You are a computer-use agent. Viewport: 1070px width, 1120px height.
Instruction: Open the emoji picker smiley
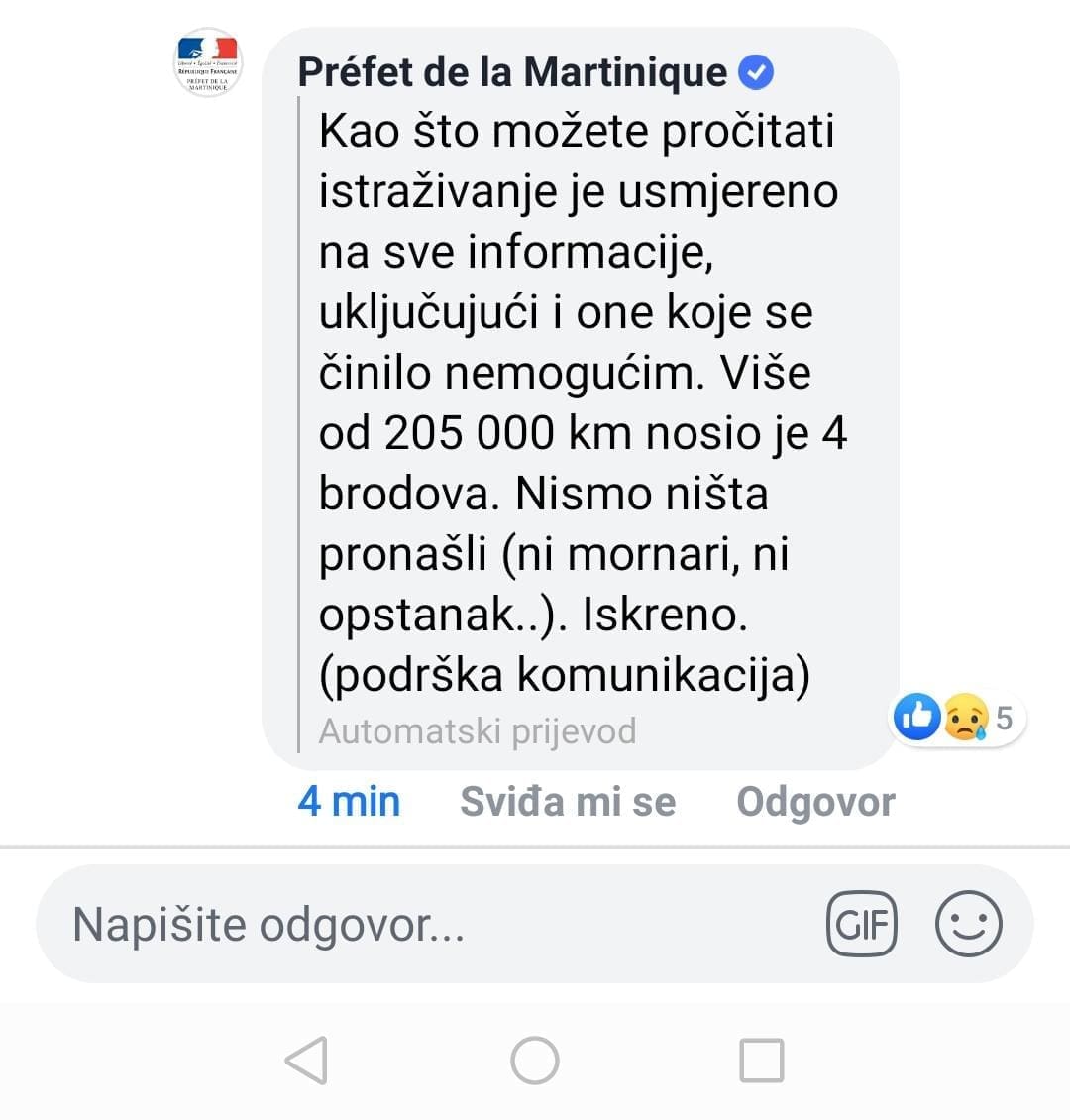point(968,924)
